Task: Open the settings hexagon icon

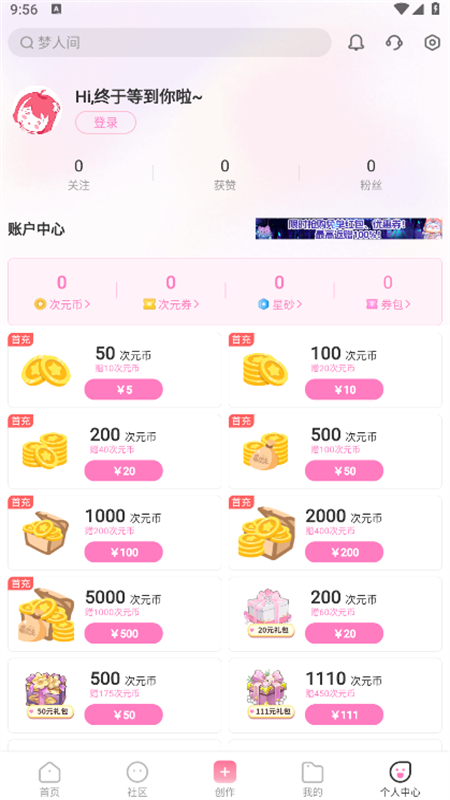Action: point(432,42)
